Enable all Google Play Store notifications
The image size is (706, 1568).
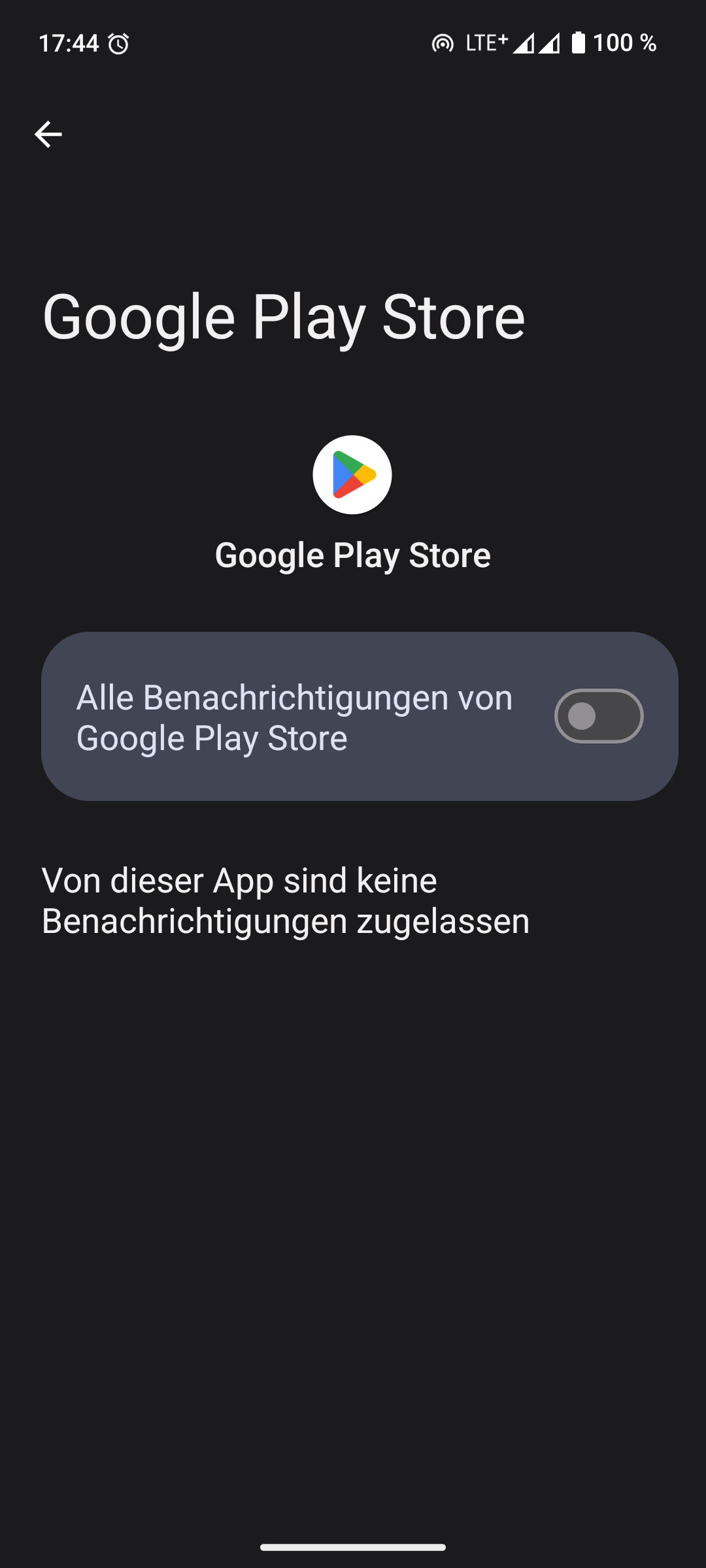tap(598, 716)
